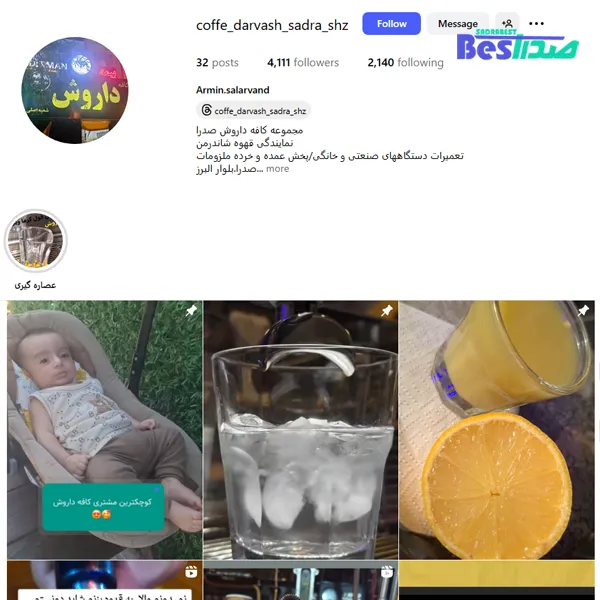
Task: Open similar accounts suggestions icon
Action: click(507, 24)
